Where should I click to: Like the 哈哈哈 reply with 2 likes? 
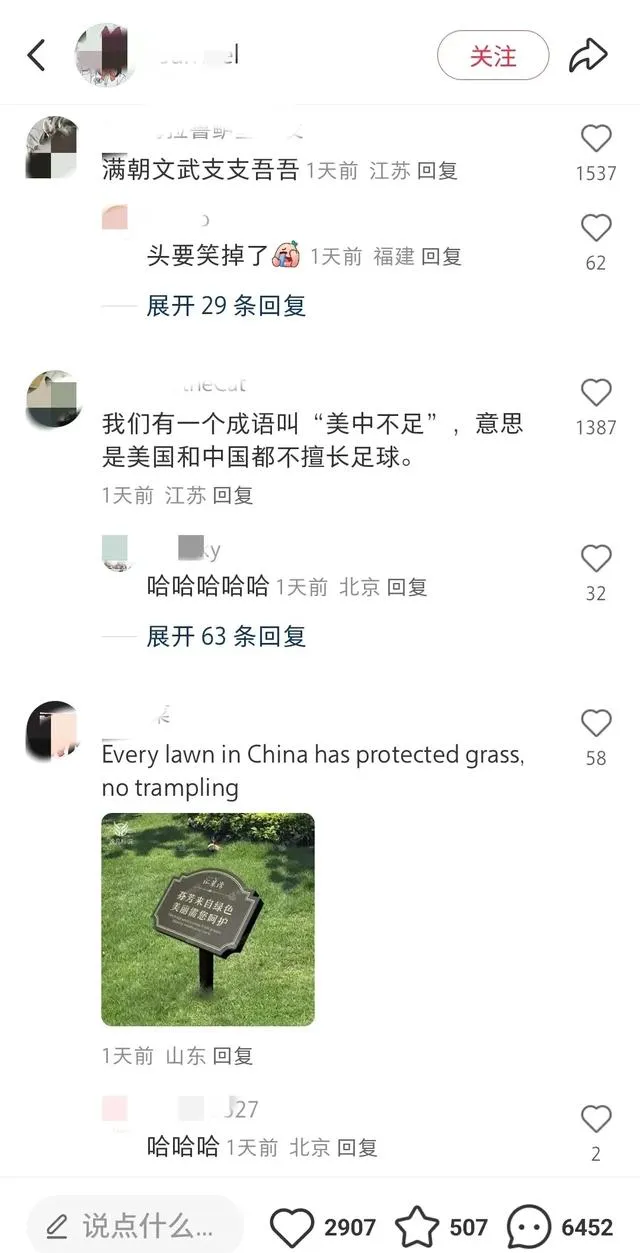tap(596, 1119)
